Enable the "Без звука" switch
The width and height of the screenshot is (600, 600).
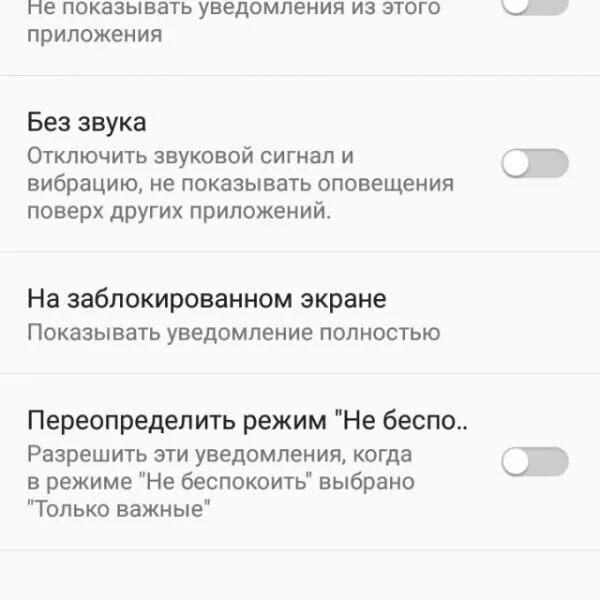coord(534,164)
